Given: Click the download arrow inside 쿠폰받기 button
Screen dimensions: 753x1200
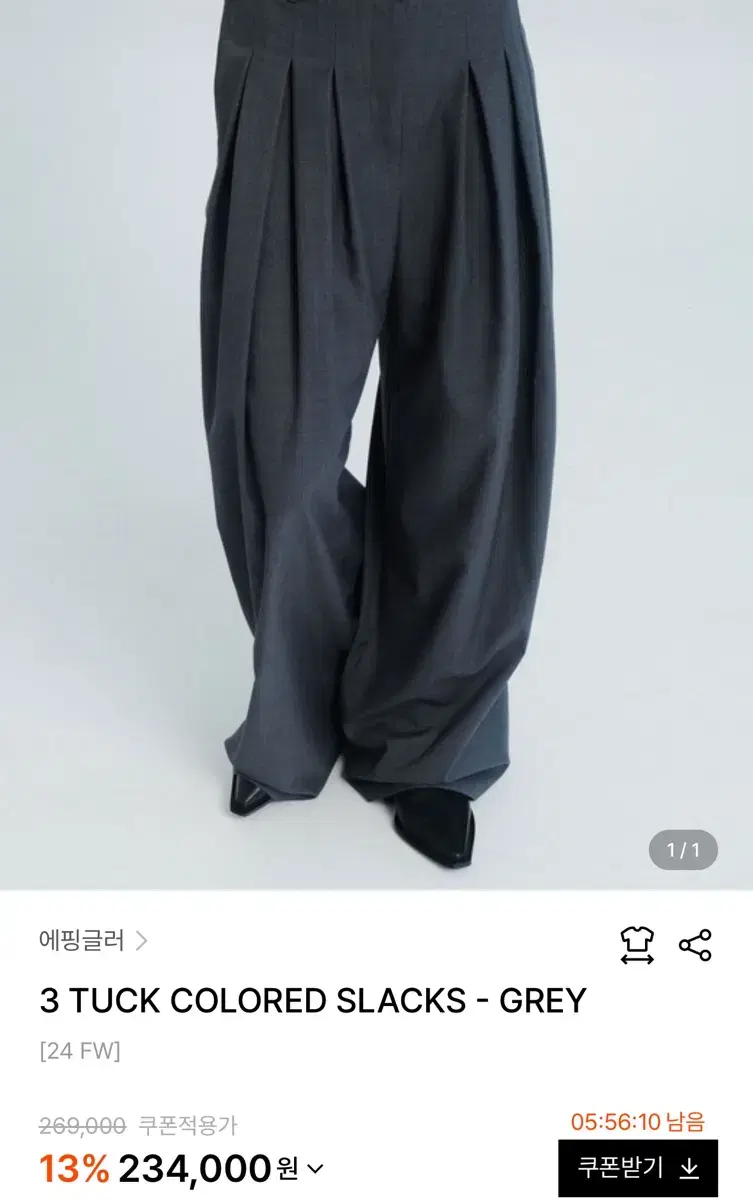Looking at the screenshot, I should [690, 1166].
